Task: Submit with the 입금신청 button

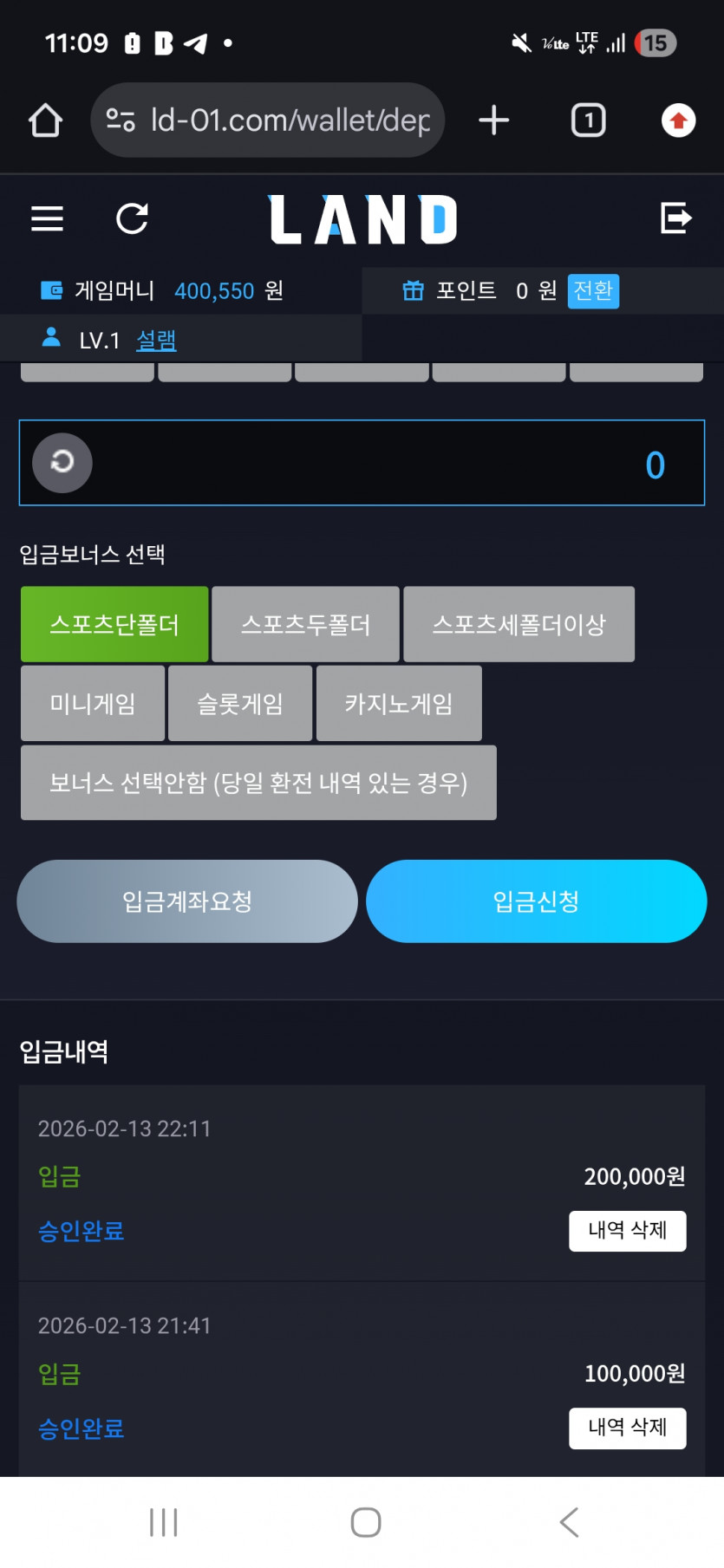Action: (x=537, y=901)
